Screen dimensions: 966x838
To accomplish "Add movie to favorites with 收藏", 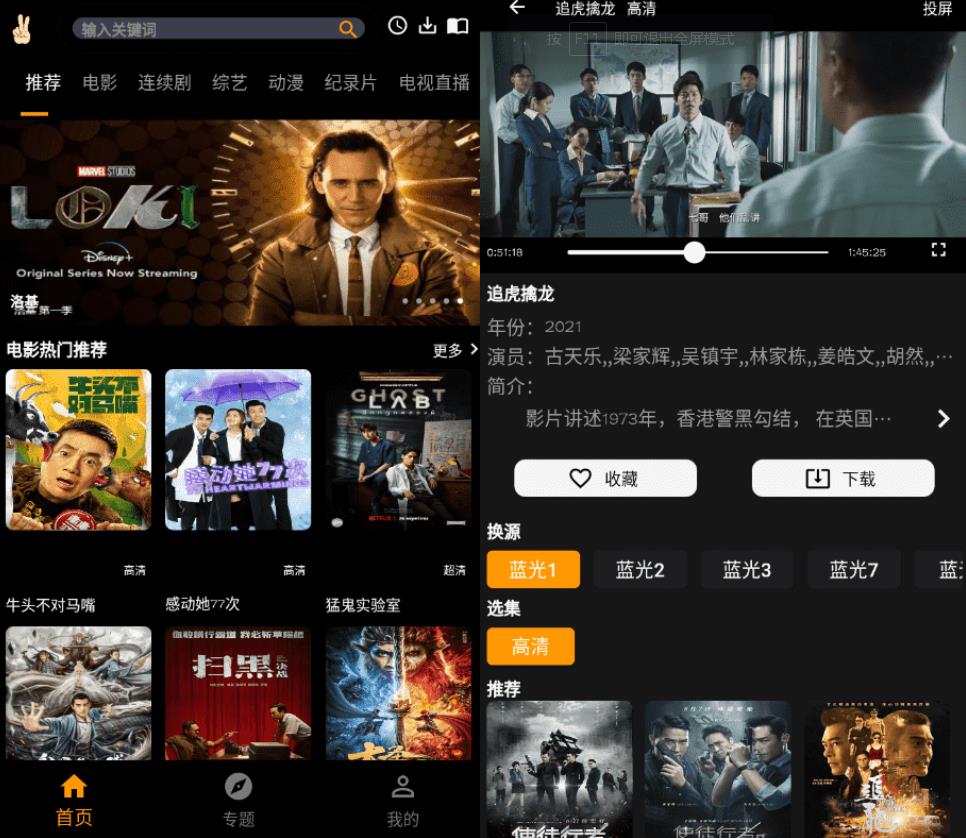I will tap(605, 478).
